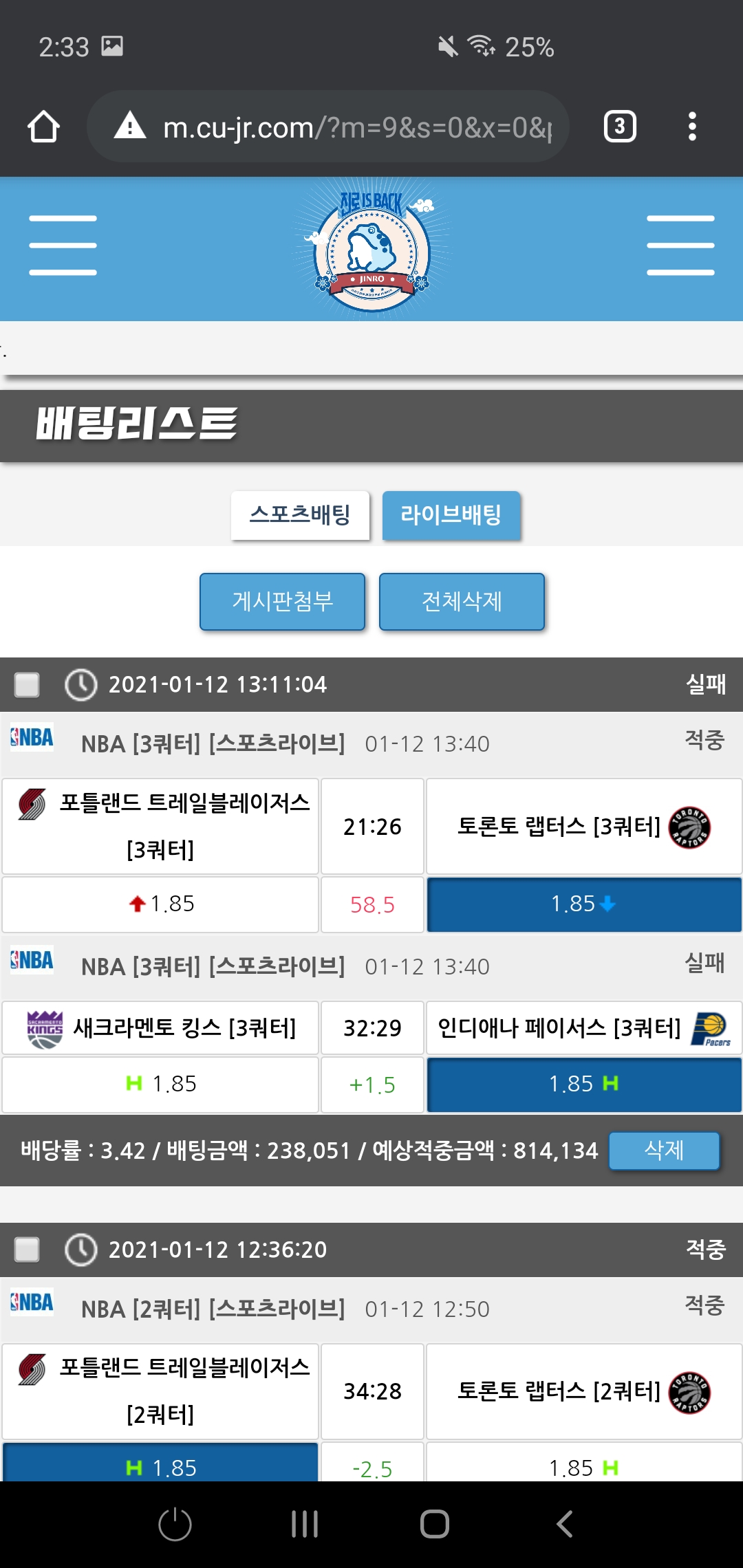Open the browser overflow menu
This screenshot has width=743, height=1568.
[692, 127]
